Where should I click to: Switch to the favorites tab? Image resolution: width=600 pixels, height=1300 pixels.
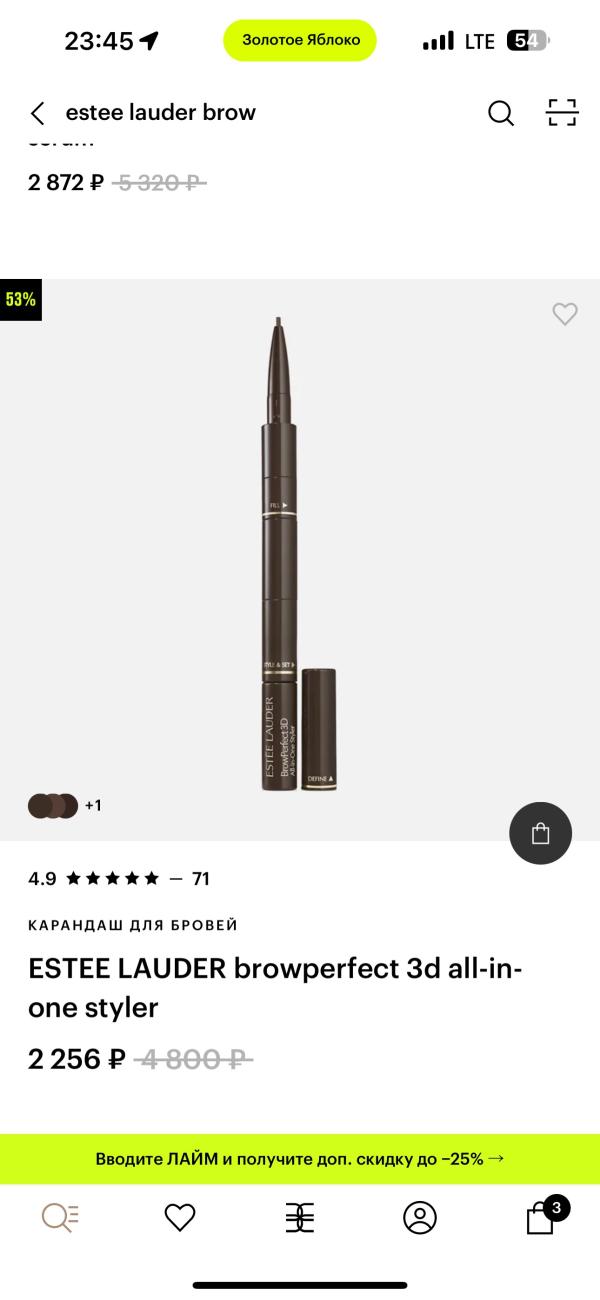(180, 1217)
